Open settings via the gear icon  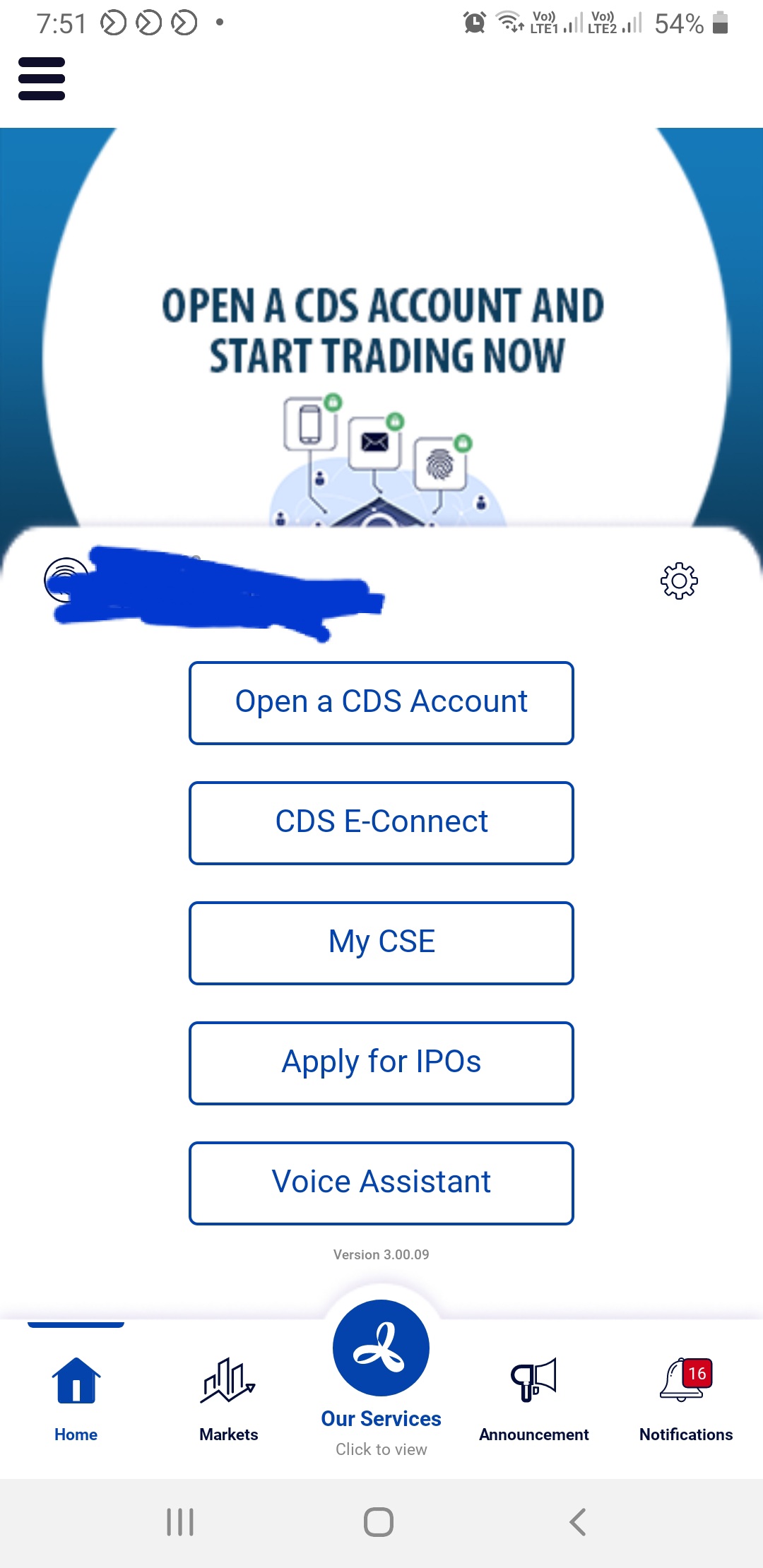[679, 581]
